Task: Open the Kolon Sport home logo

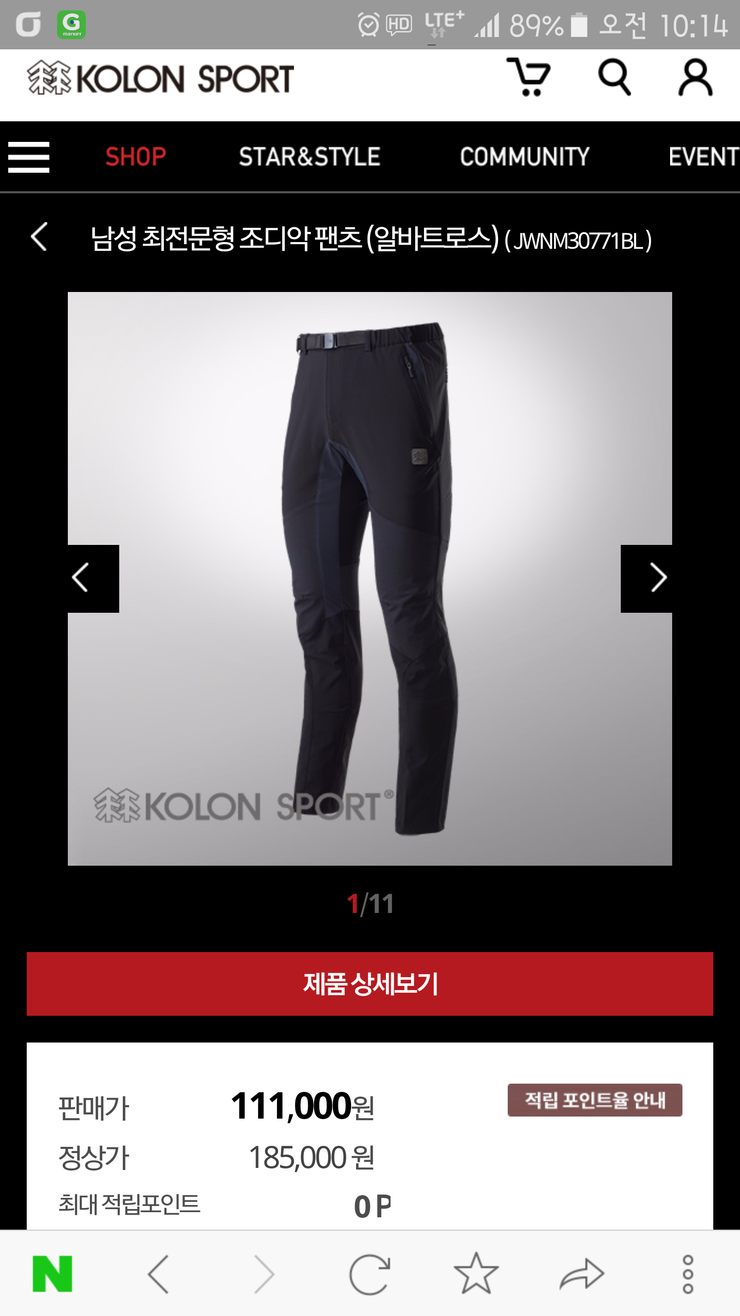Action: pyautogui.click(x=160, y=78)
